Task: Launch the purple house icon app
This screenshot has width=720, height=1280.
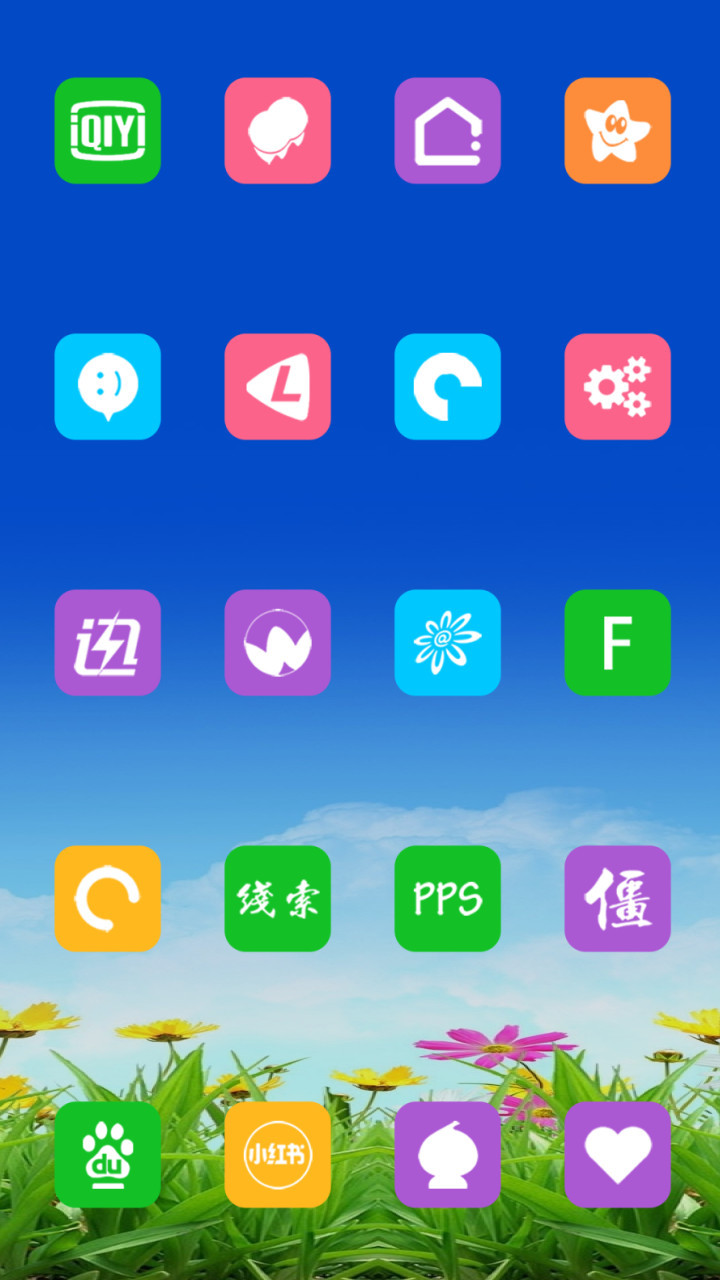Action: pos(448,131)
